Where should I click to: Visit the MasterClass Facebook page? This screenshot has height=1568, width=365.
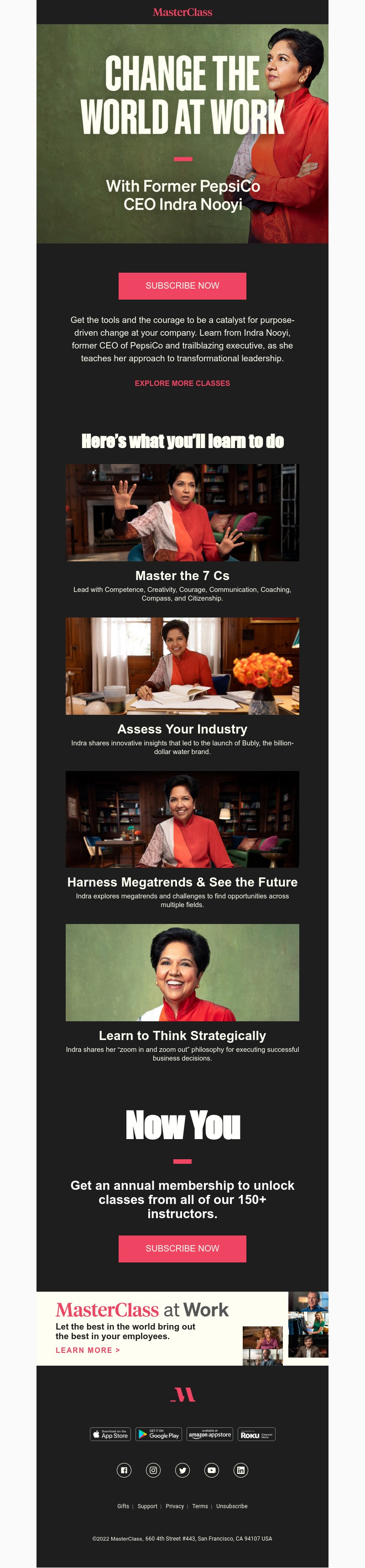point(124,1470)
